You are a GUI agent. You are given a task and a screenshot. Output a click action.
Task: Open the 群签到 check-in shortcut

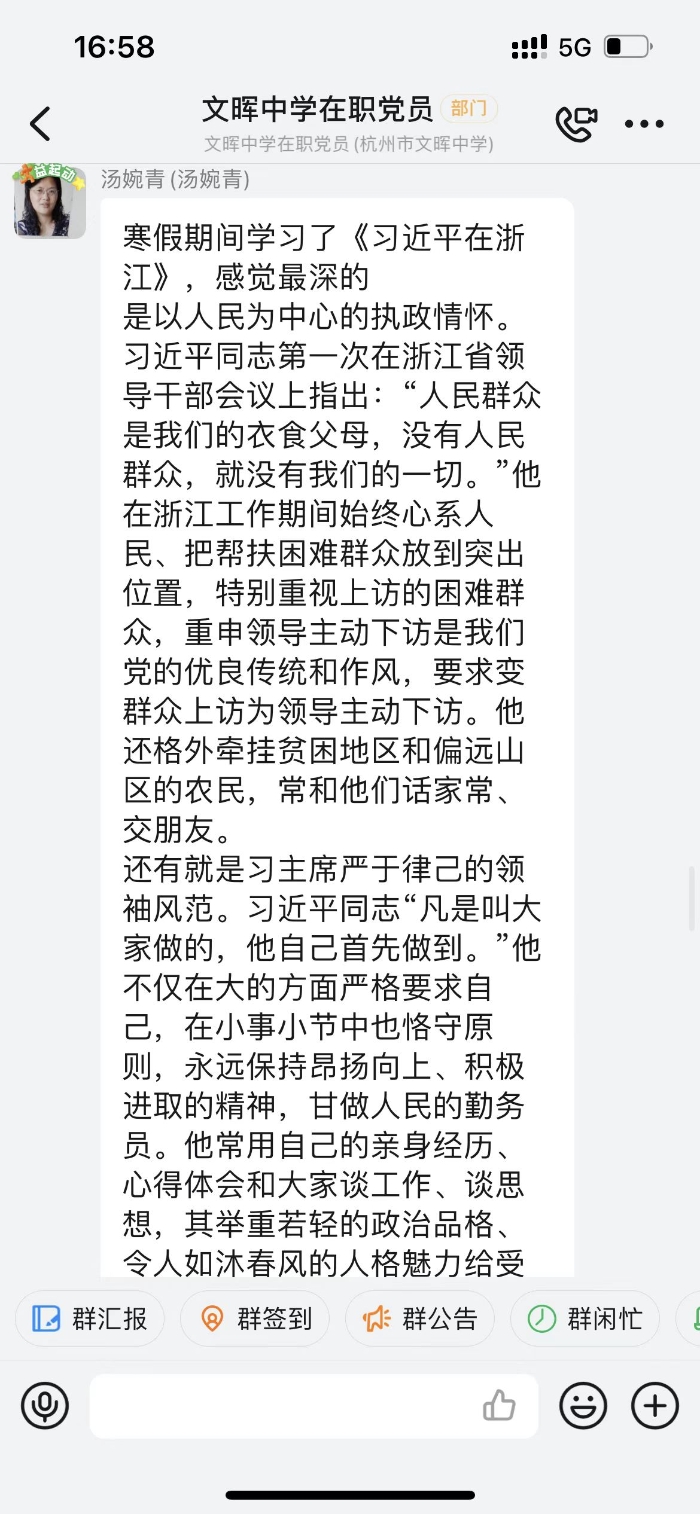coord(256,1319)
